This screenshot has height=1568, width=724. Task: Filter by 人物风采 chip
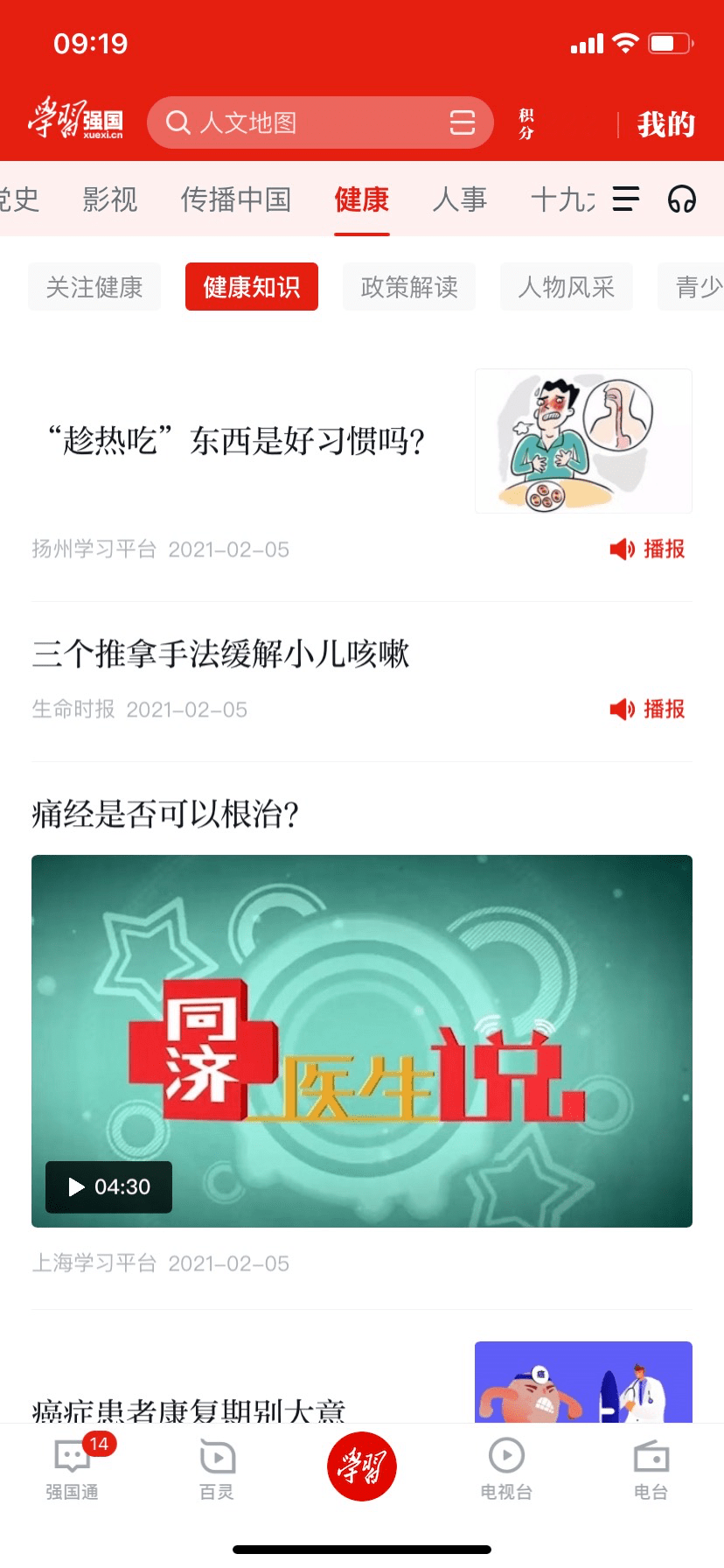tap(567, 287)
